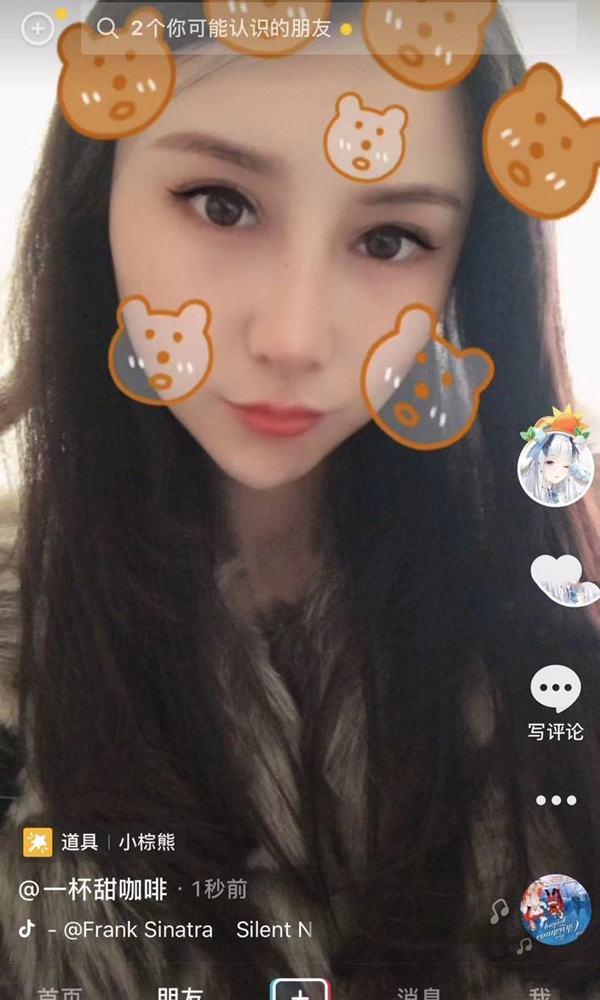600x1000 pixels.
Task: Open the three-dot more options menu
Action: pos(556,800)
